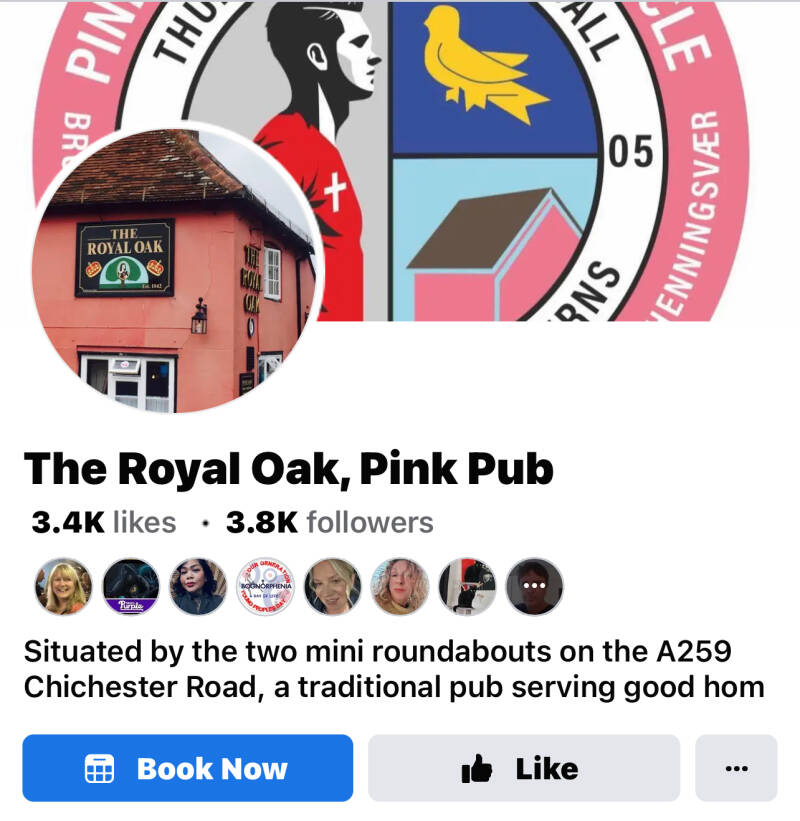The height and width of the screenshot is (821, 800).
Task: Show more followers via the three-dot avatar
Action: pos(534,586)
